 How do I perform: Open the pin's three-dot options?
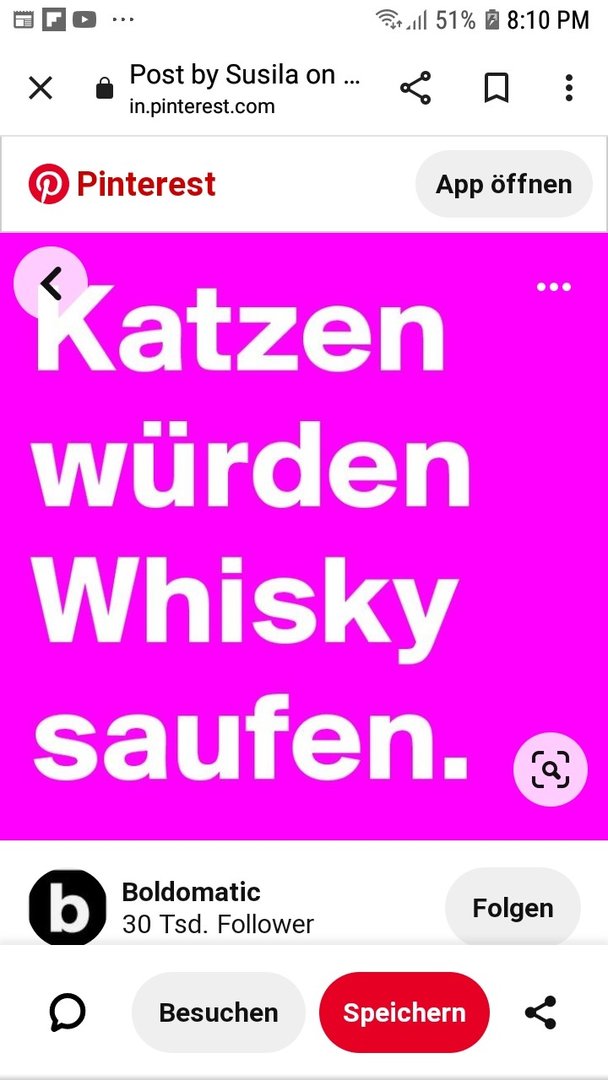pos(553,287)
